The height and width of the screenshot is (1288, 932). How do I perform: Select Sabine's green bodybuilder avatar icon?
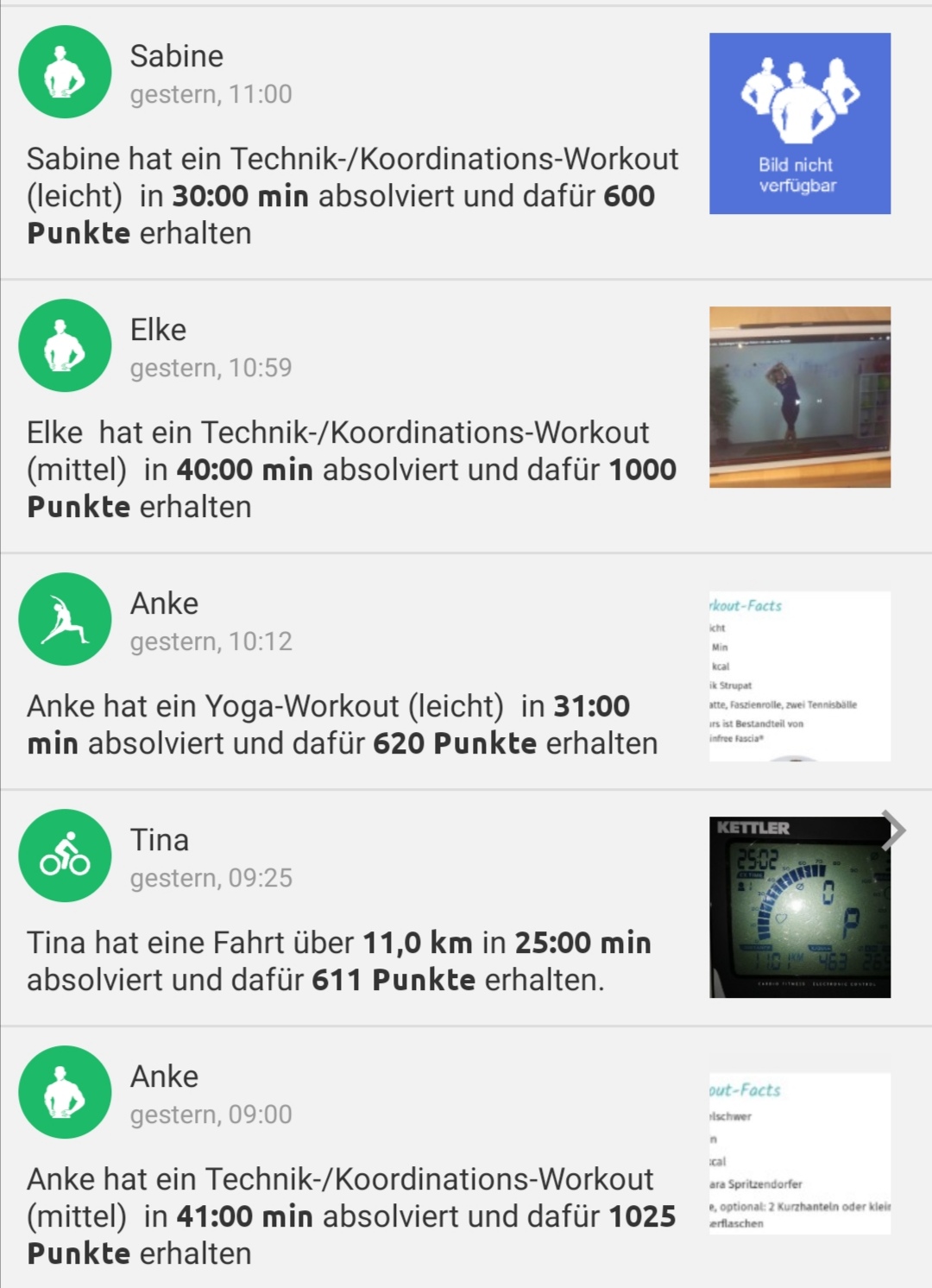(65, 73)
